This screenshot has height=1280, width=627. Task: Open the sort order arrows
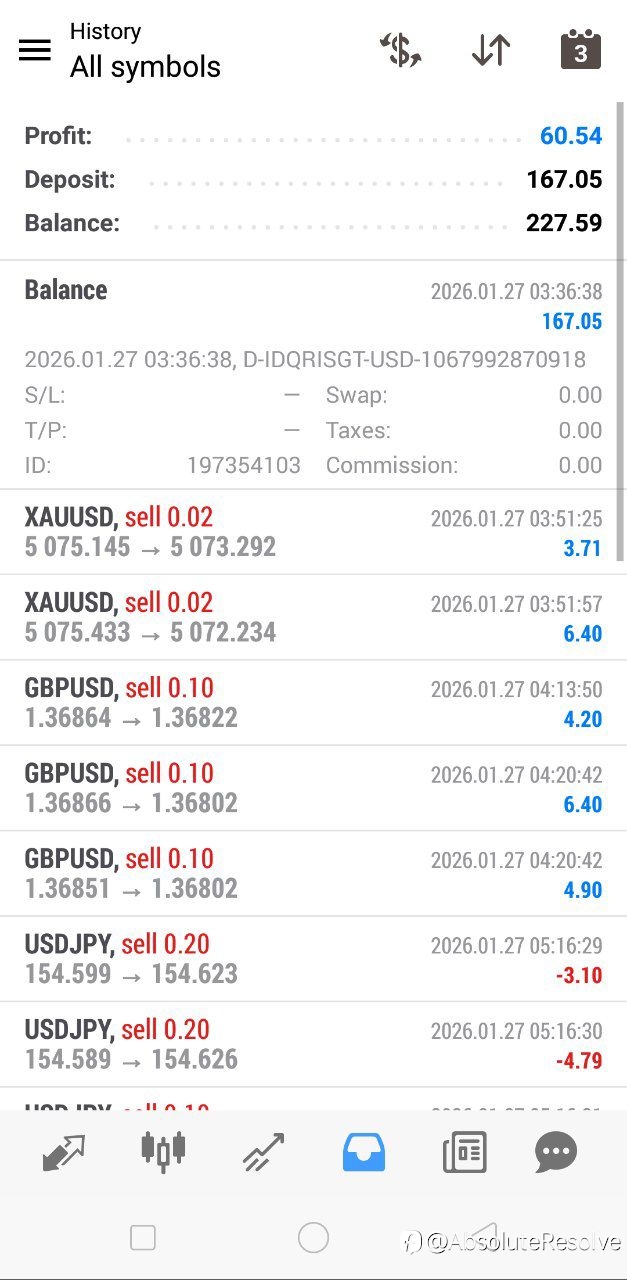[491, 50]
